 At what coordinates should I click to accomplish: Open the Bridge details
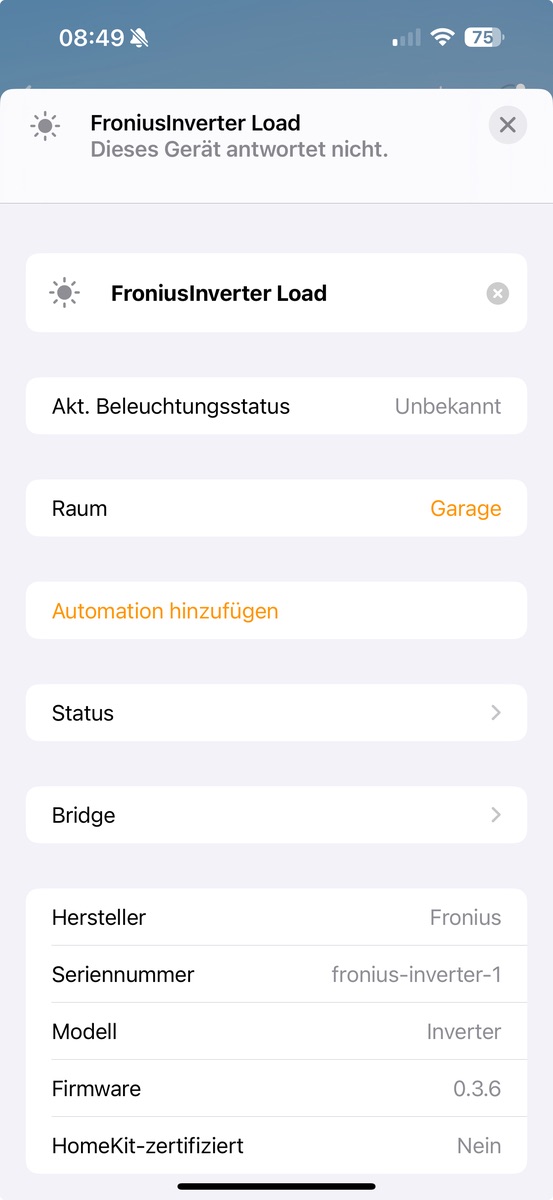pos(276,815)
